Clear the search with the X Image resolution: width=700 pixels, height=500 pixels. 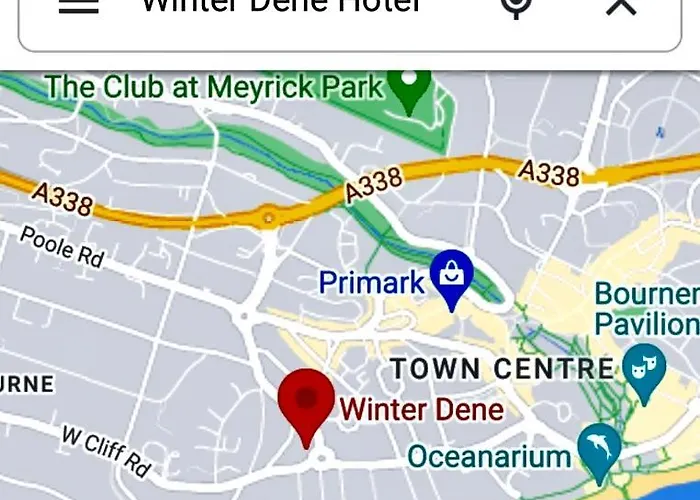621,6
